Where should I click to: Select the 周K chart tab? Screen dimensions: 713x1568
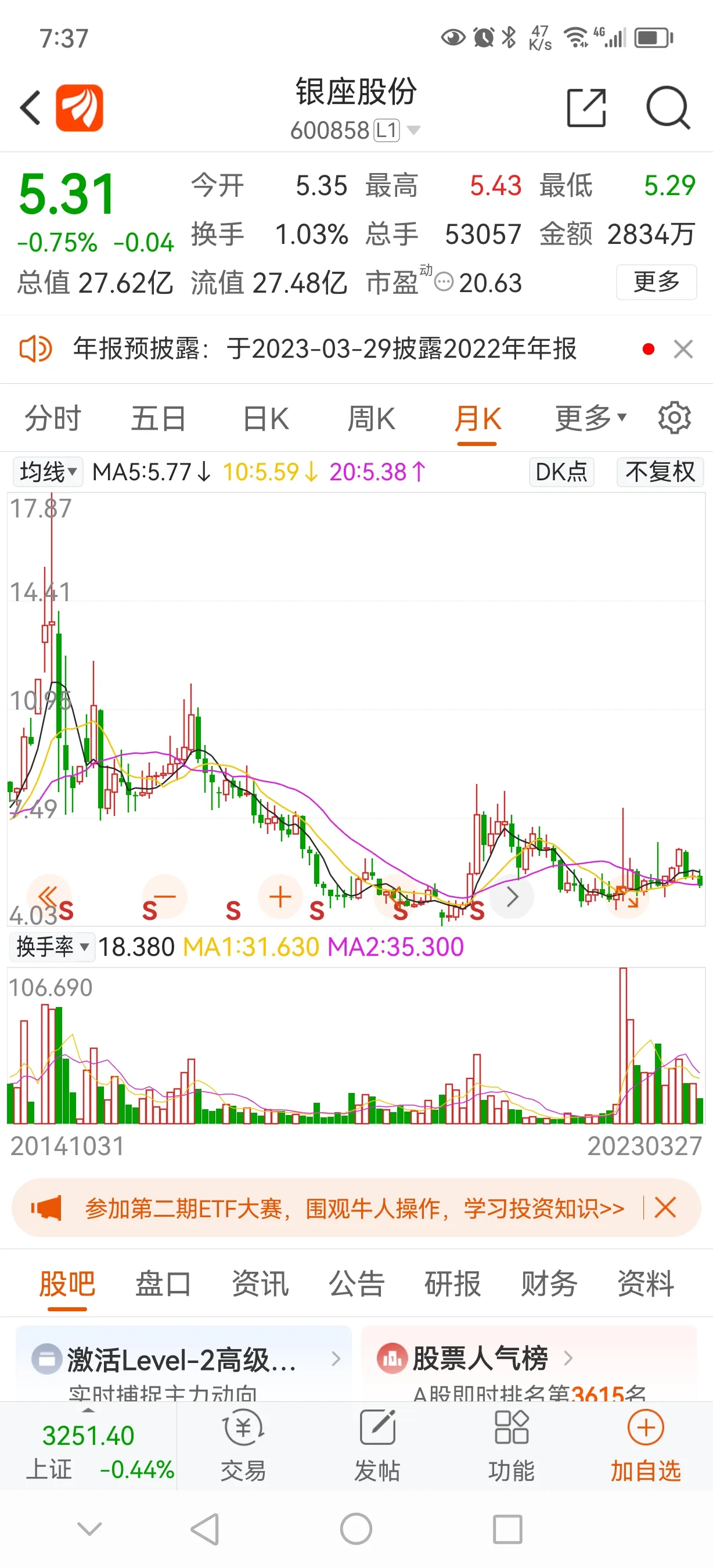(371, 419)
